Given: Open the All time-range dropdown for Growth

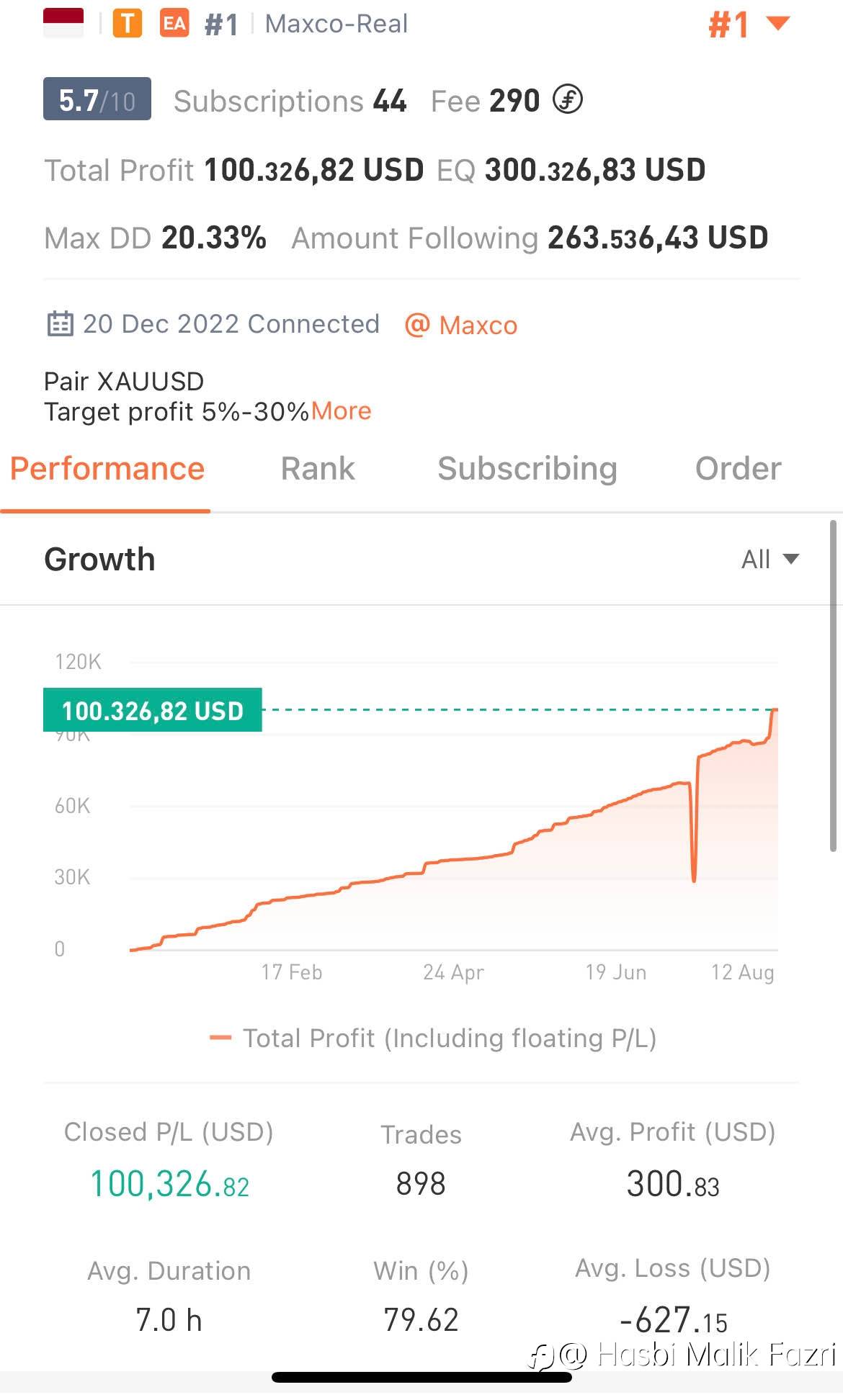Looking at the screenshot, I should click(770, 559).
